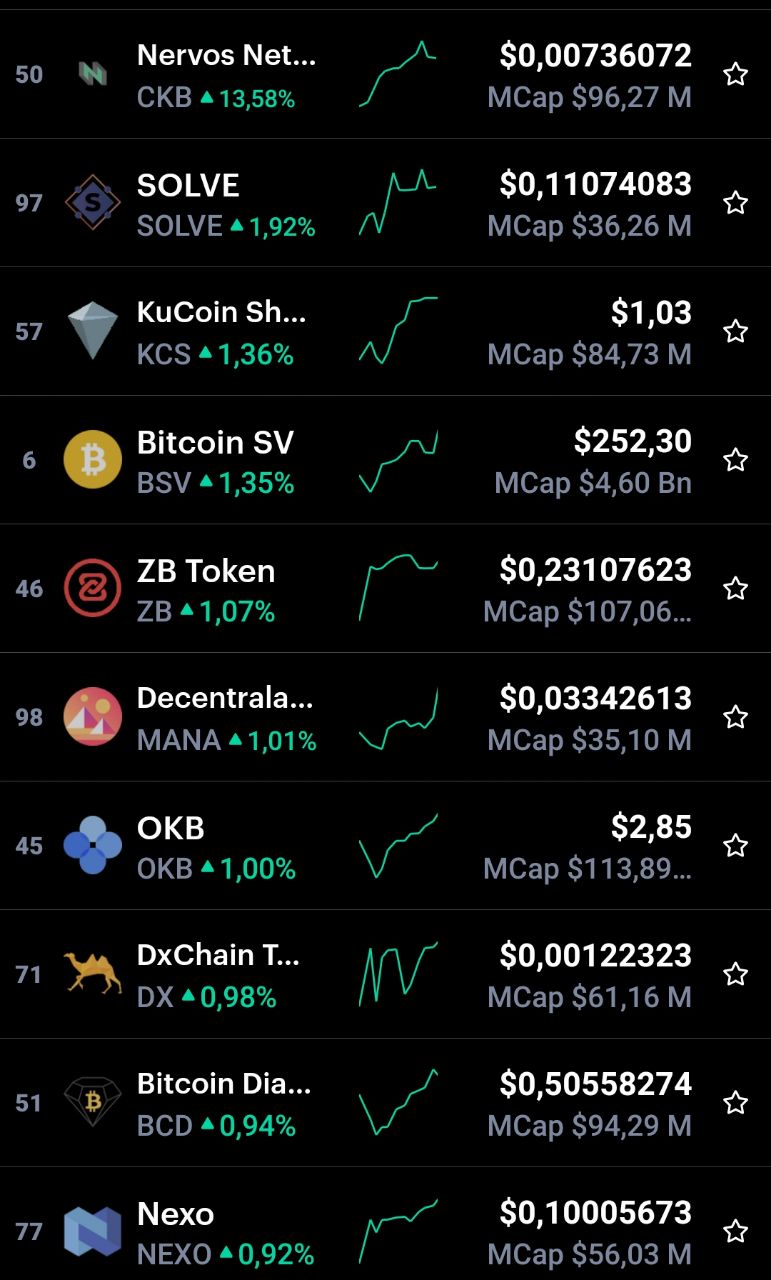Add SOLVE to the watchlist
Image resolution: width=771 pixels, height=1280 pixels.
(735, 203)
